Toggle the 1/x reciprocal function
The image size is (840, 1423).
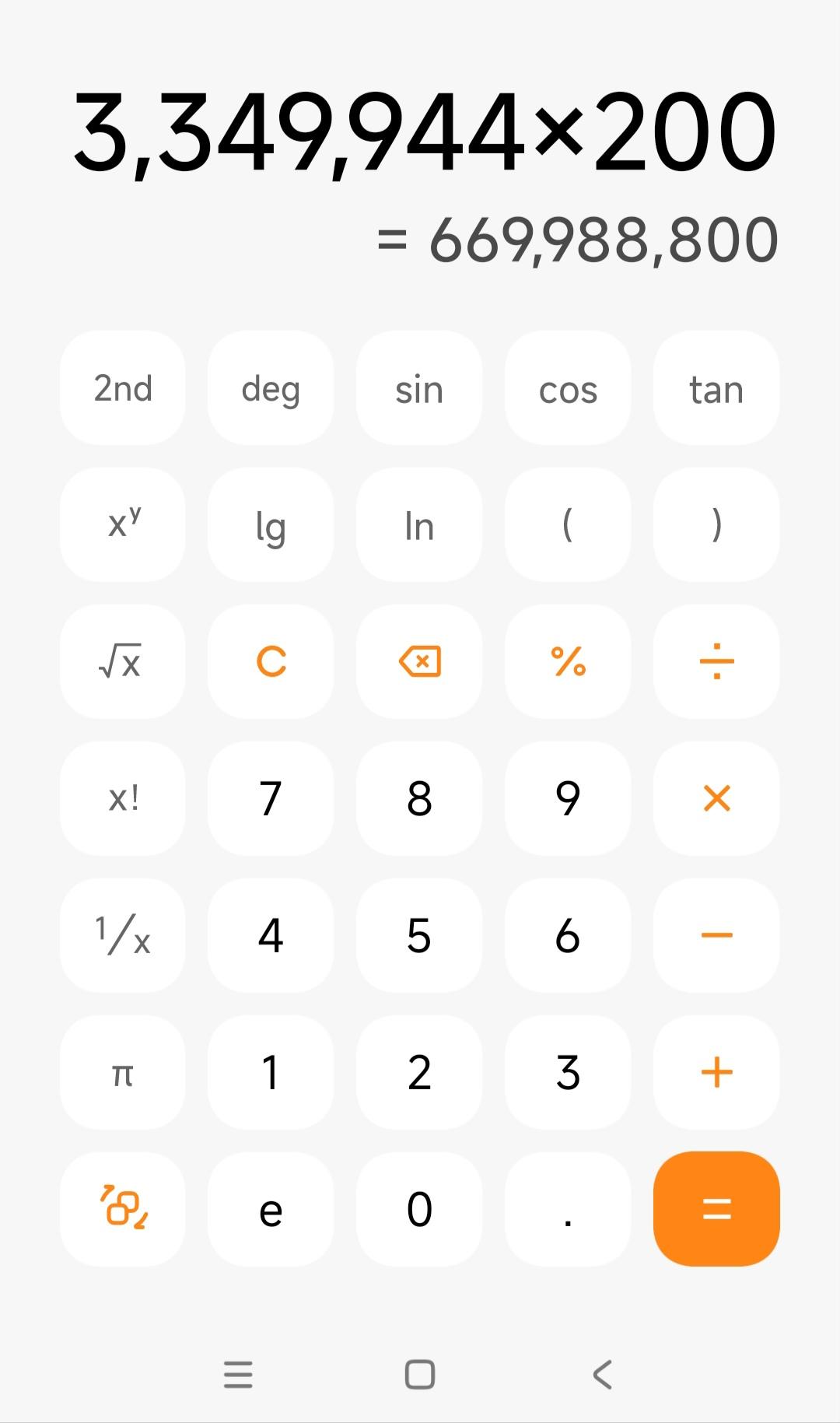[x=121, y=934]
